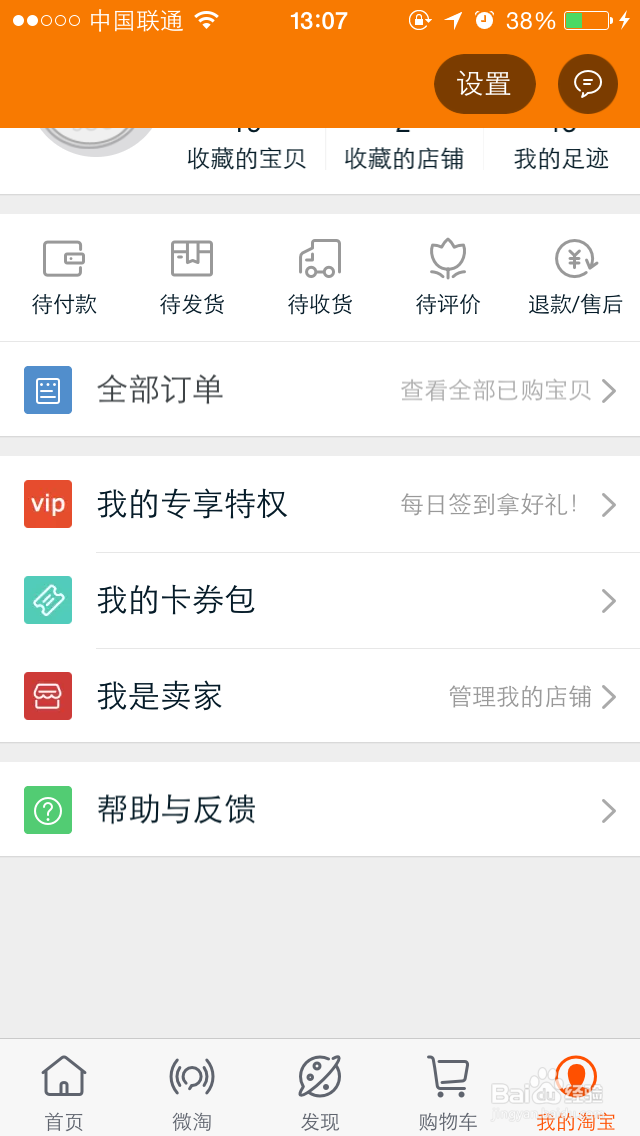Open 我的足迹 browsing history
Viewport: 640px width, 1136px height.
coord(561,157)
